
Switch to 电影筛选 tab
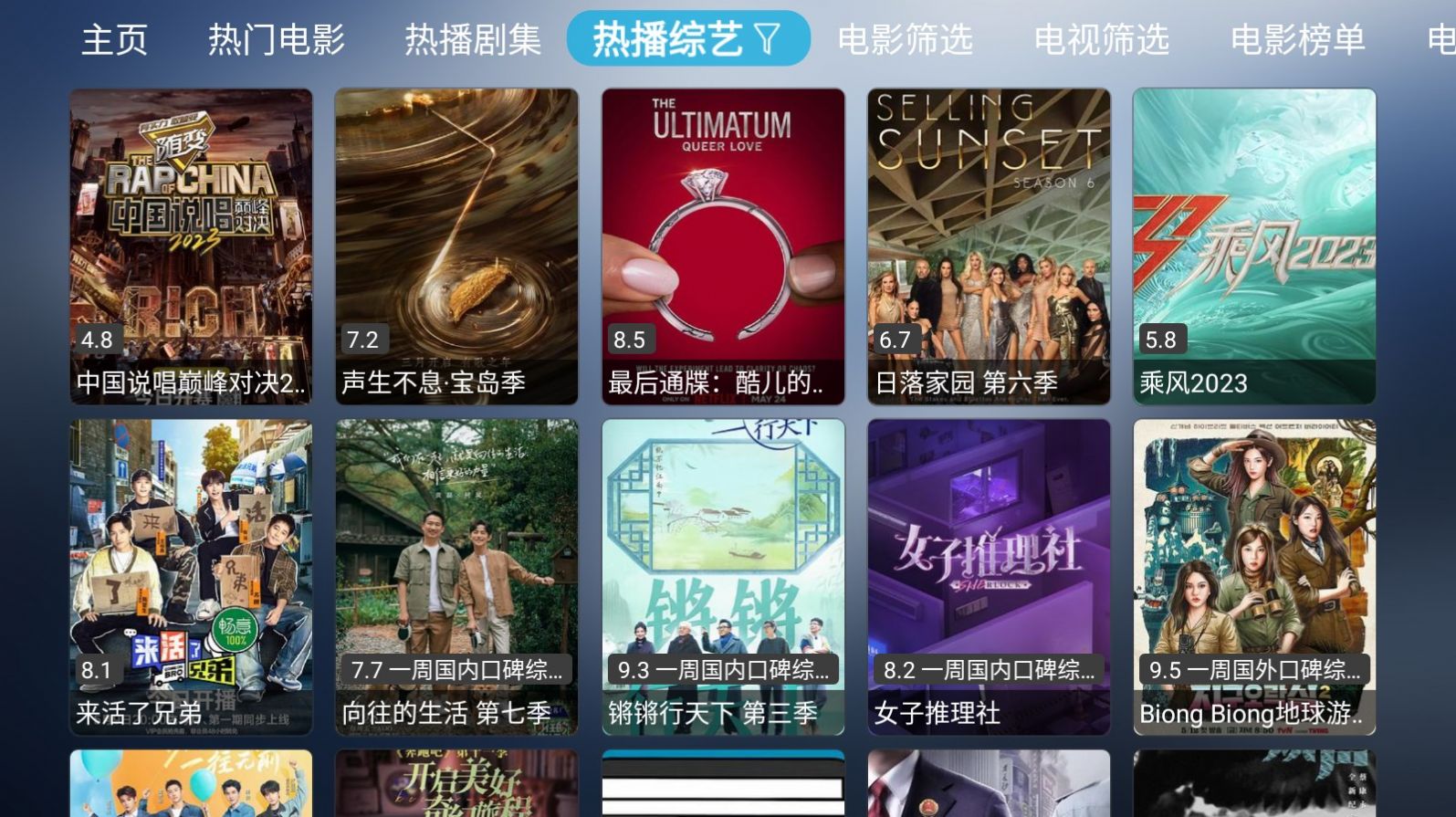pyautogui.click(x=905, y=39)
